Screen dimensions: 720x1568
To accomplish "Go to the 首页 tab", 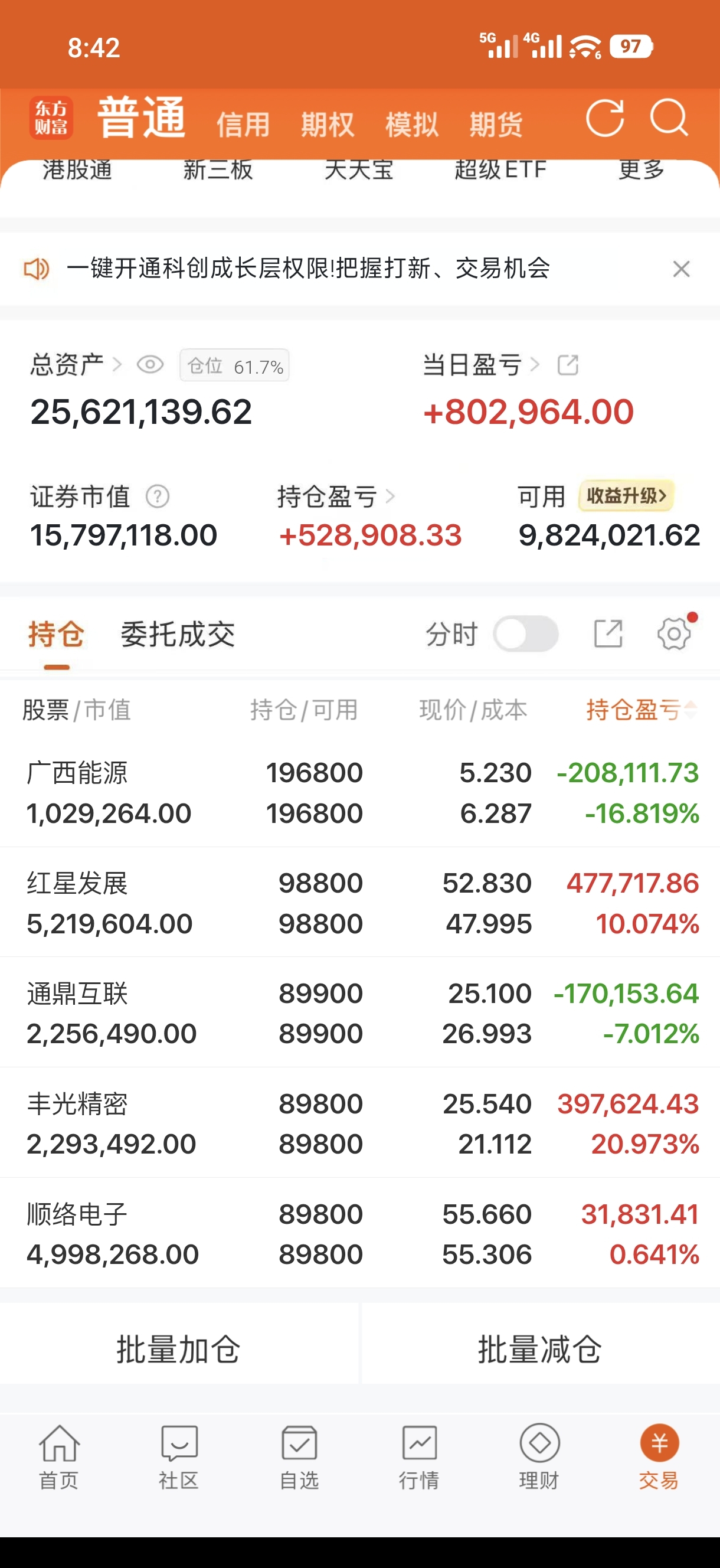I will (x=59, y=1456).
